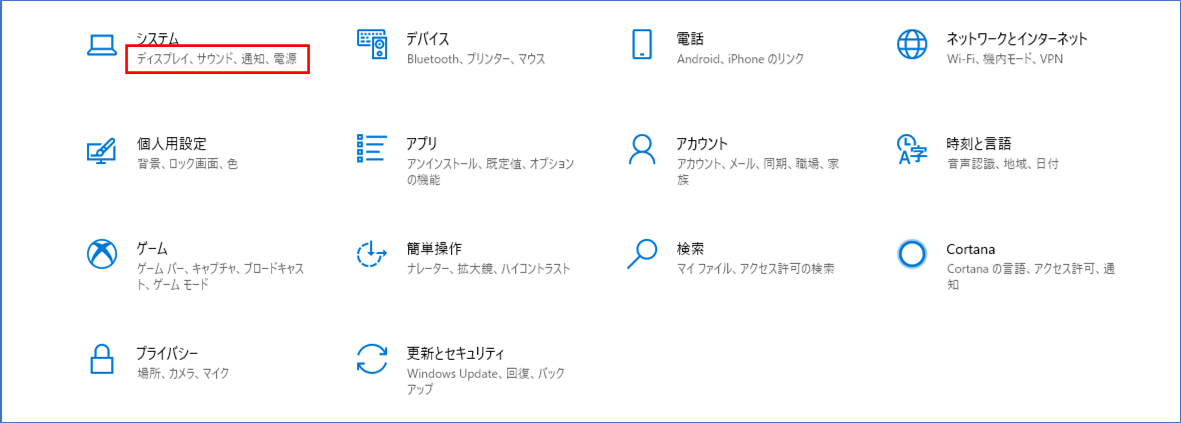
Task: Open Cortana settings
Action: 970,249
